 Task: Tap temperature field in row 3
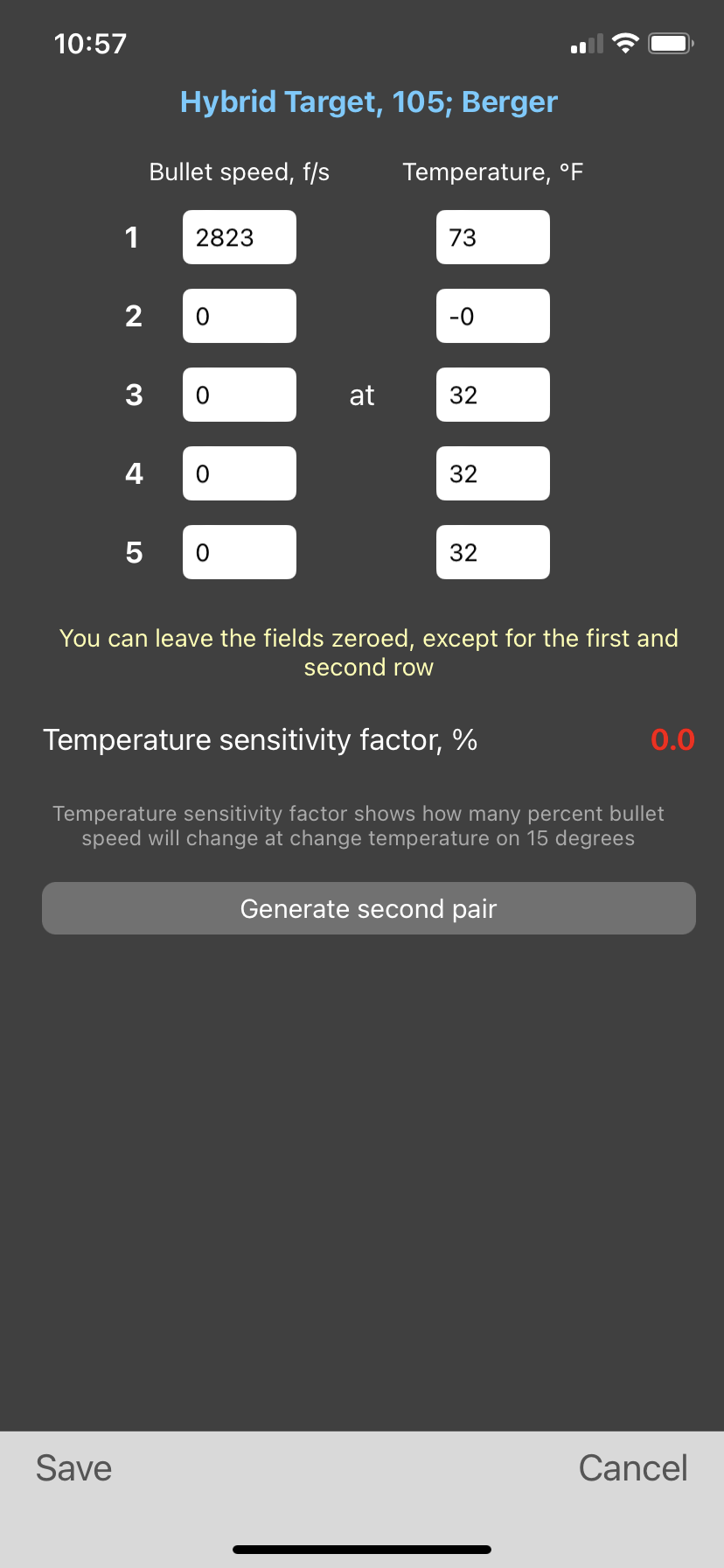[492, 395]
